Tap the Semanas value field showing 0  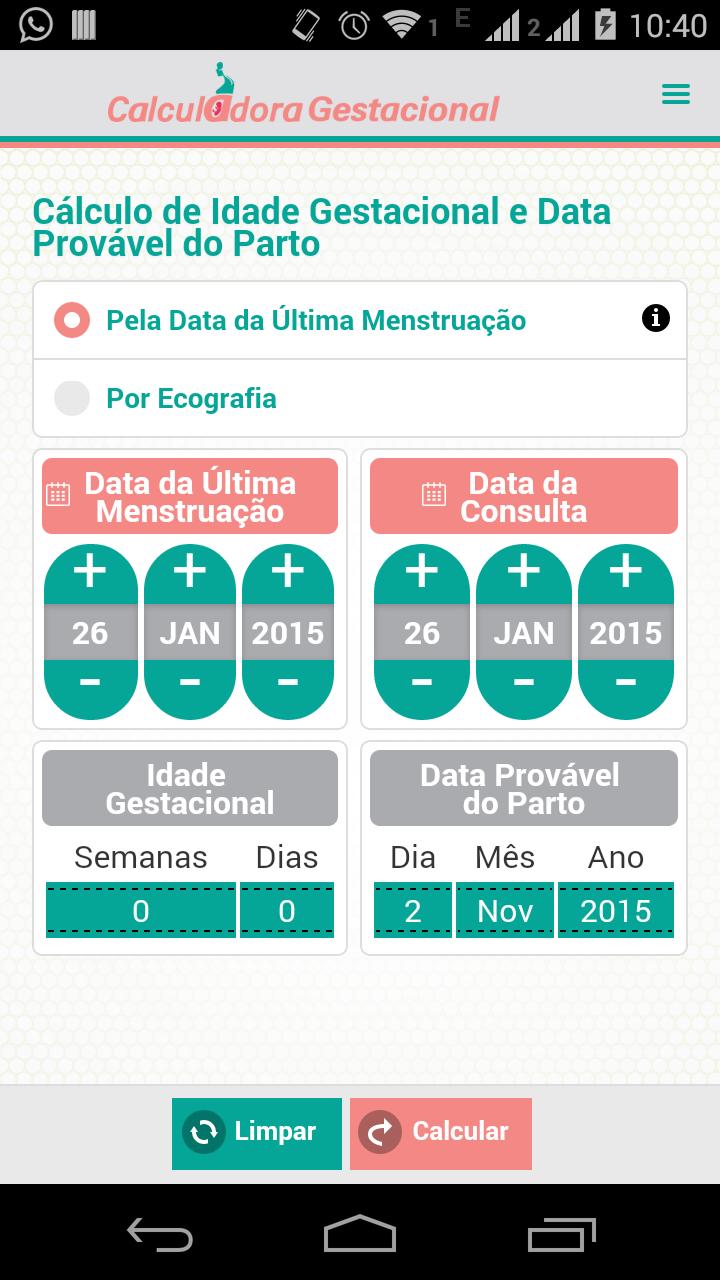[x=140, y=910]
